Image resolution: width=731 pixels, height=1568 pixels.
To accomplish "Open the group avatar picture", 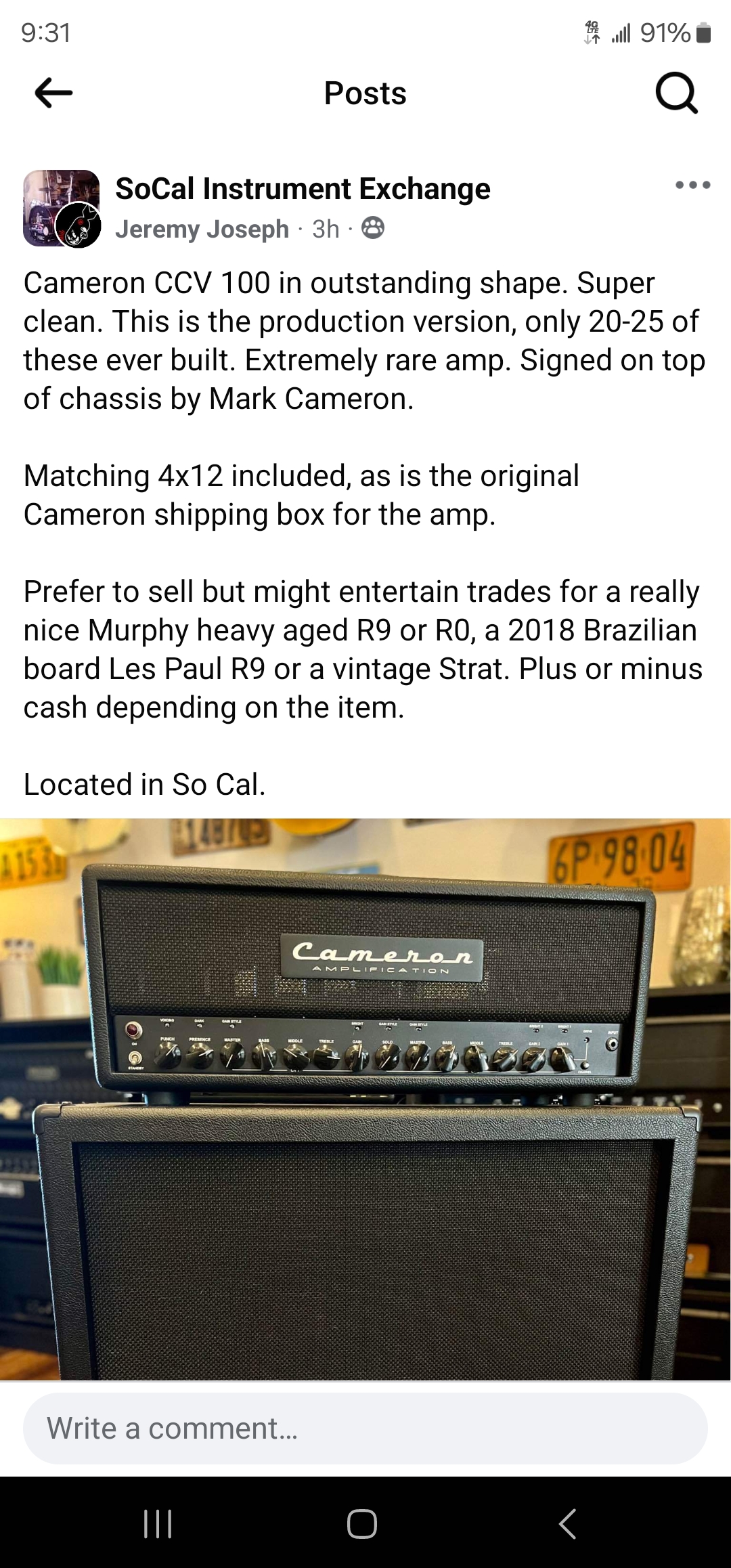I will click(x=62, y=208).
